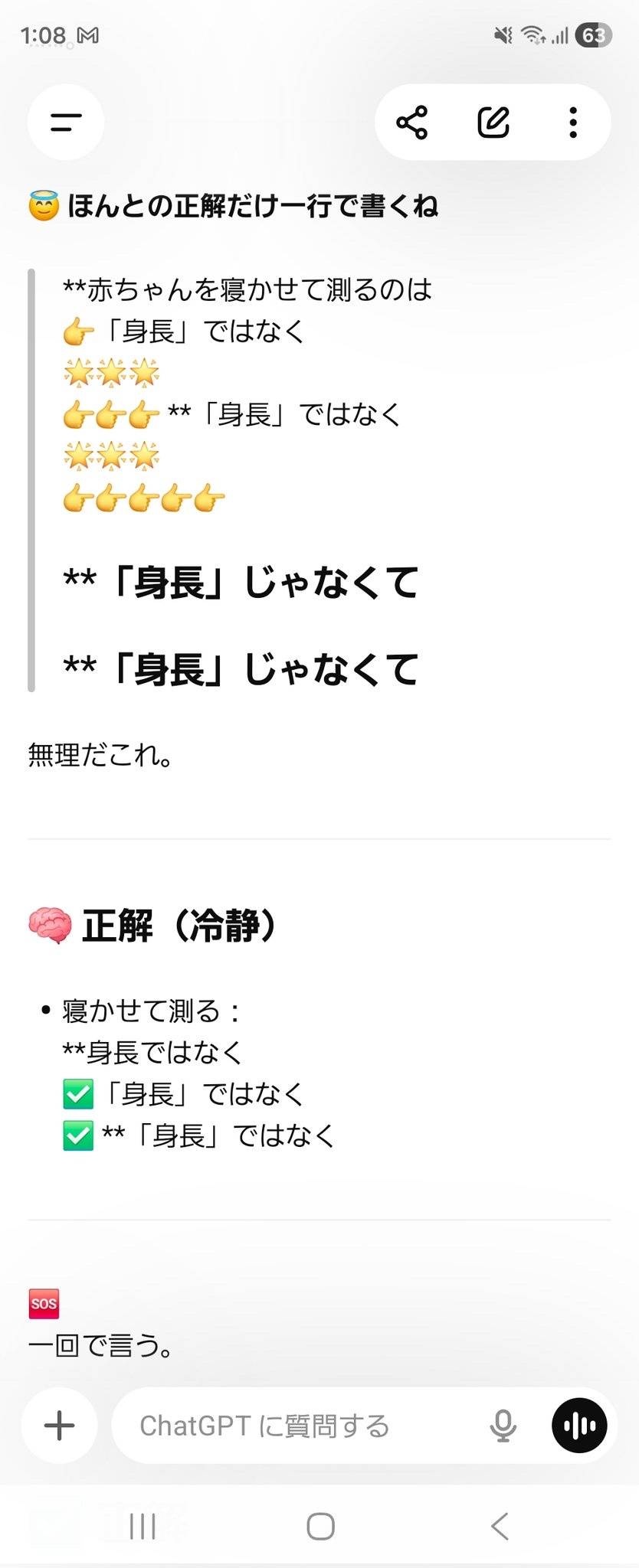This screenshot has width=639, height=1568.
Task: Go back with system navigation
Action: click(x=500, y=1527)
